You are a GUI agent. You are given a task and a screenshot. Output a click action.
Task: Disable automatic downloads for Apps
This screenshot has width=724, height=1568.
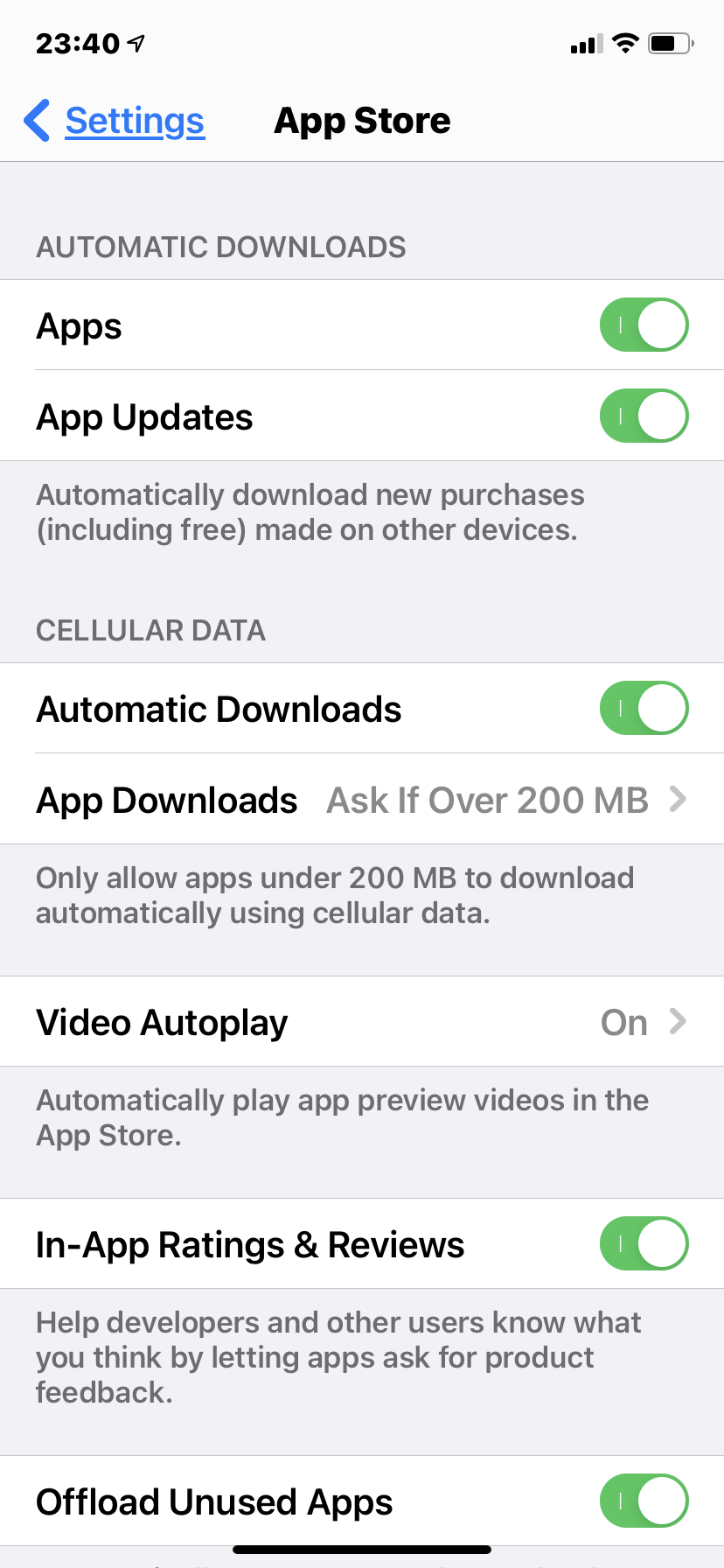pyautogui.click(x=644, y=325)
